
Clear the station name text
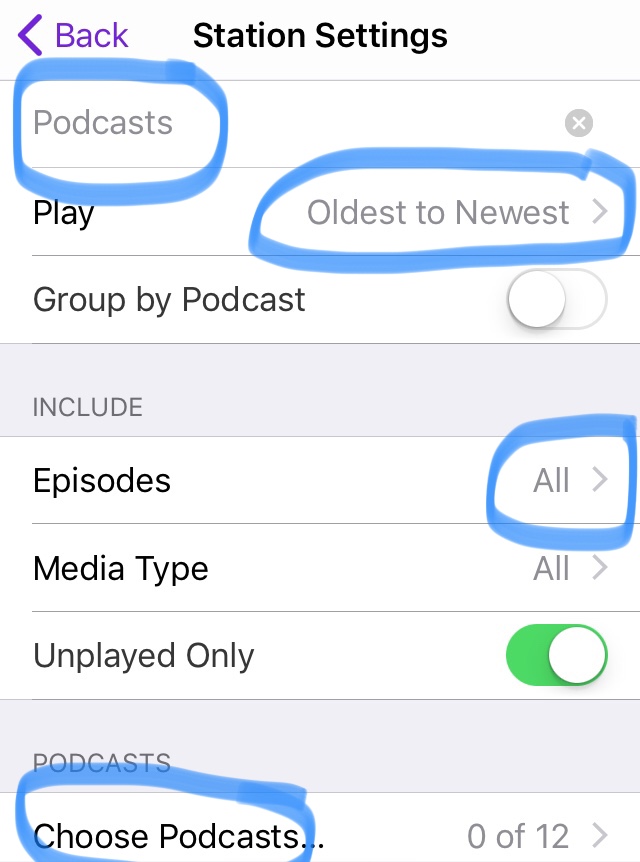pos(579,124)
